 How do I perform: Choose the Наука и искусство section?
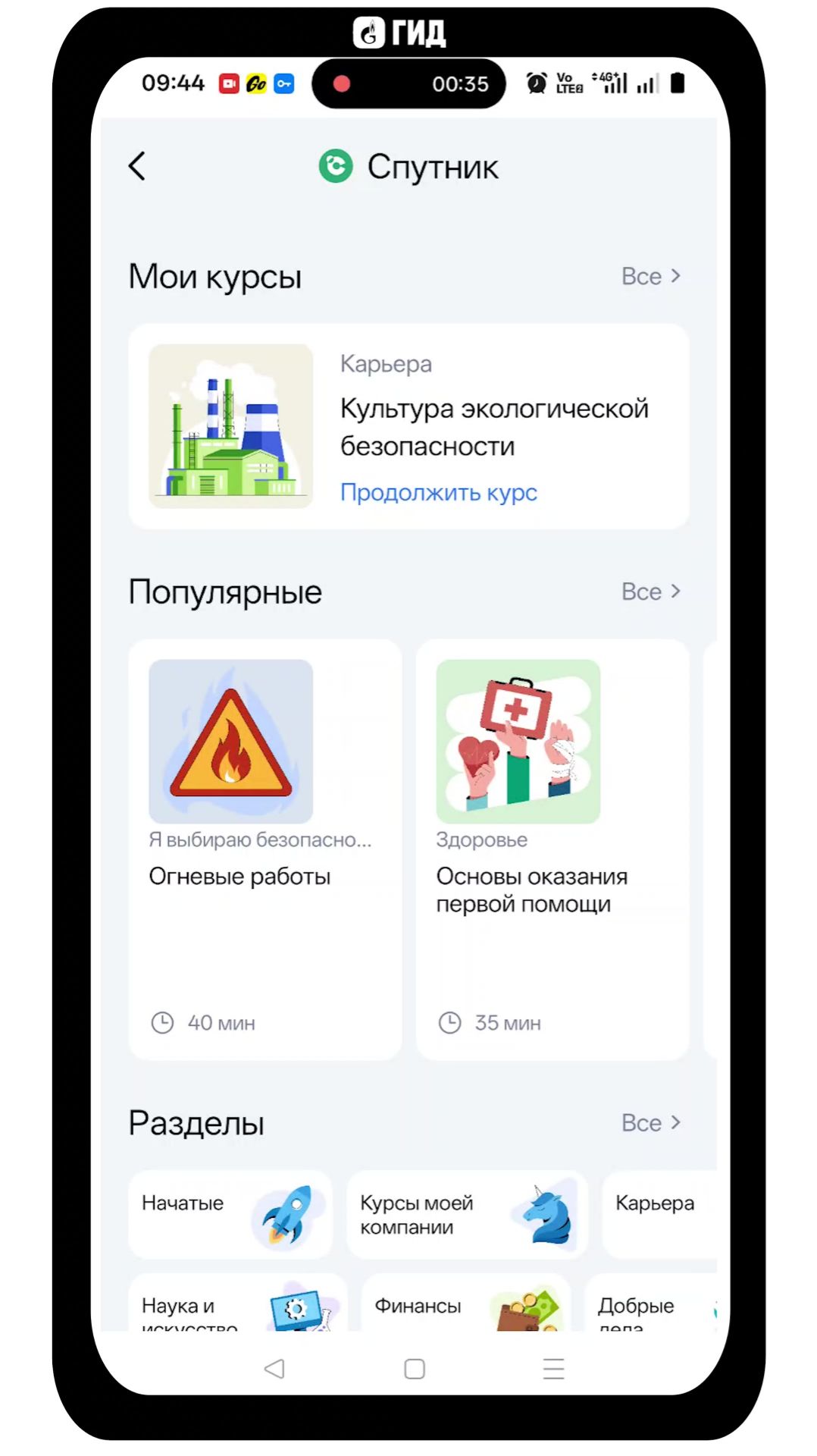click(236, 1306)
